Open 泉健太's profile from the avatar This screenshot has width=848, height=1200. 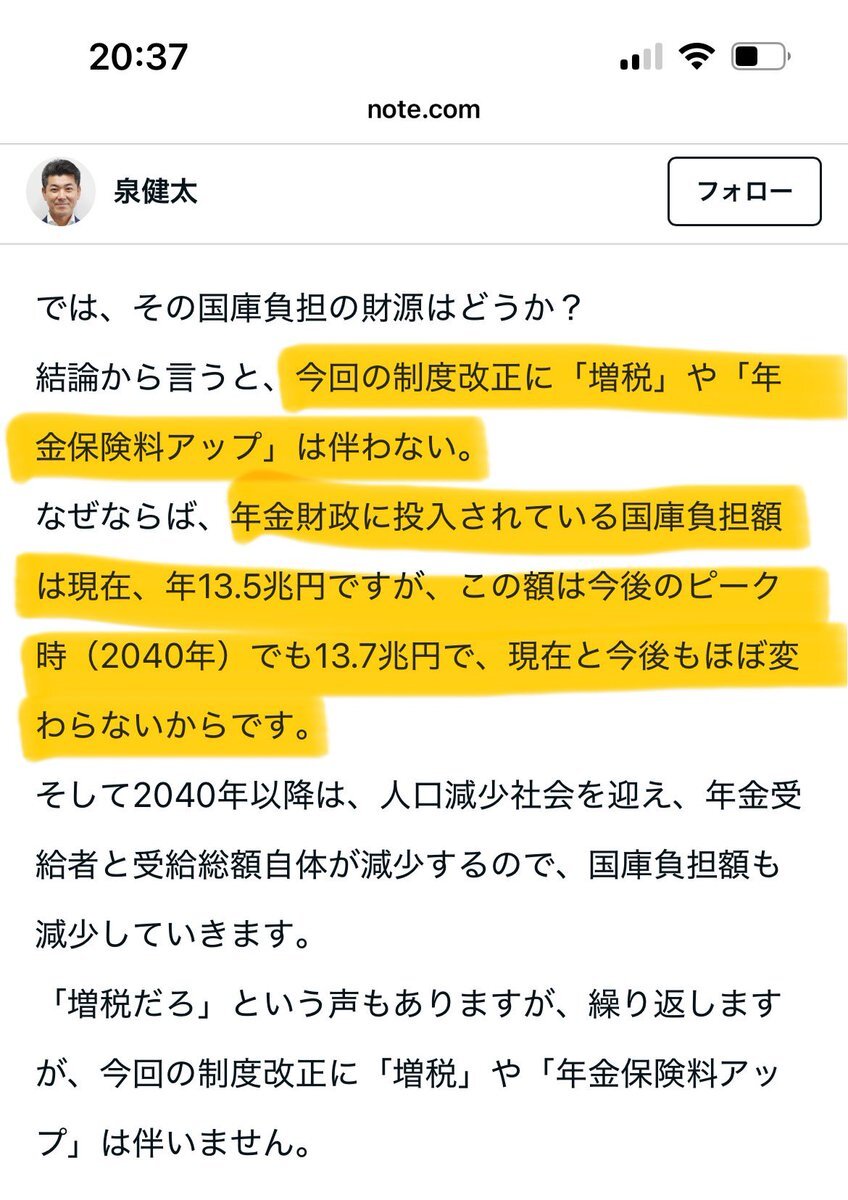[x=61, y=191]
